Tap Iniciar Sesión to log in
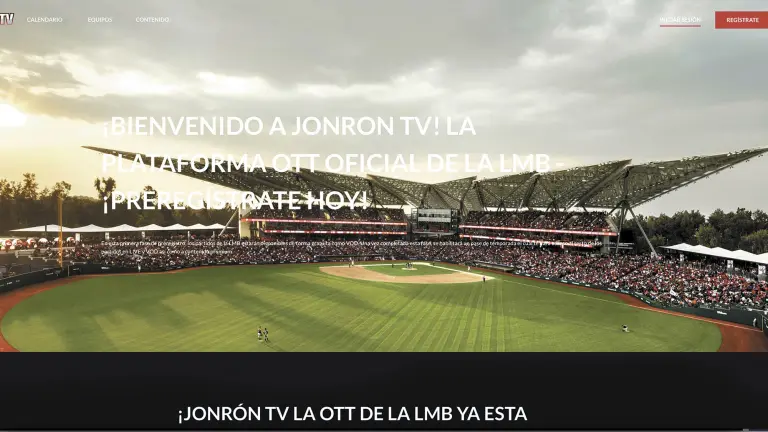Viewport: 768px width, 432px height. coord(680,19)
